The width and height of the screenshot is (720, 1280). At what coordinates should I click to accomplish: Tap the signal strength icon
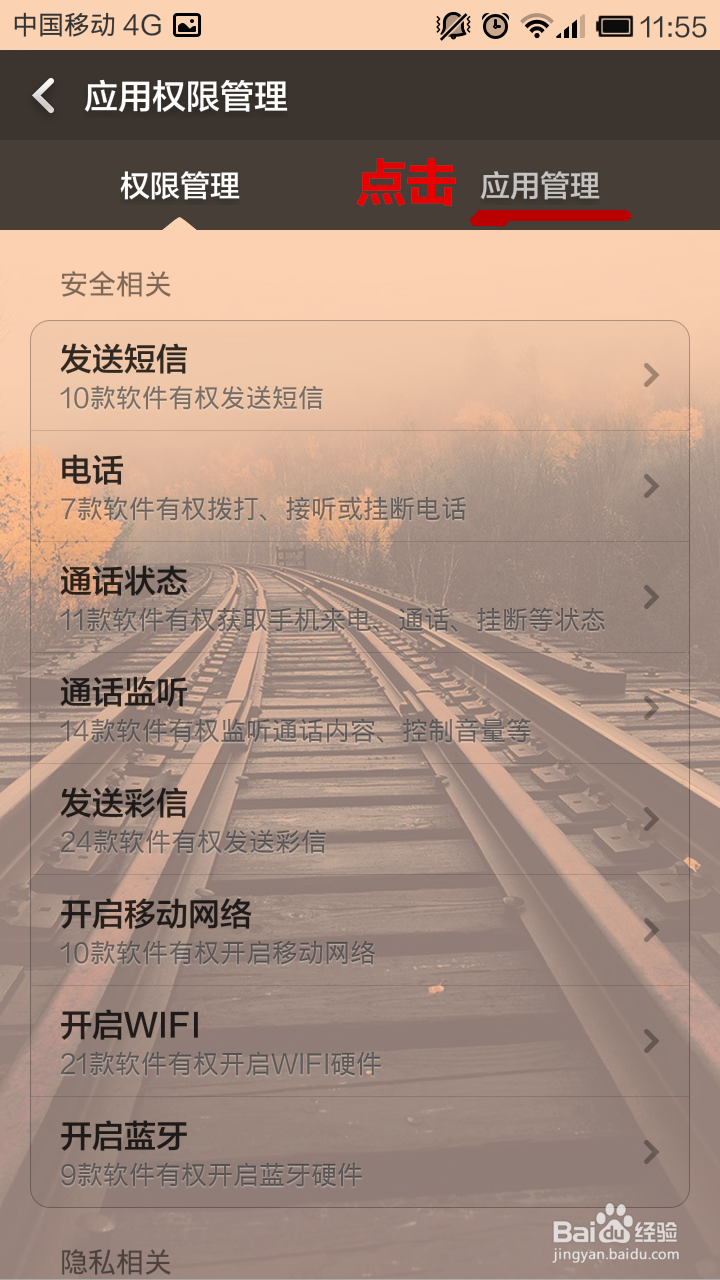pyautogui.click(x=575, y=27)
